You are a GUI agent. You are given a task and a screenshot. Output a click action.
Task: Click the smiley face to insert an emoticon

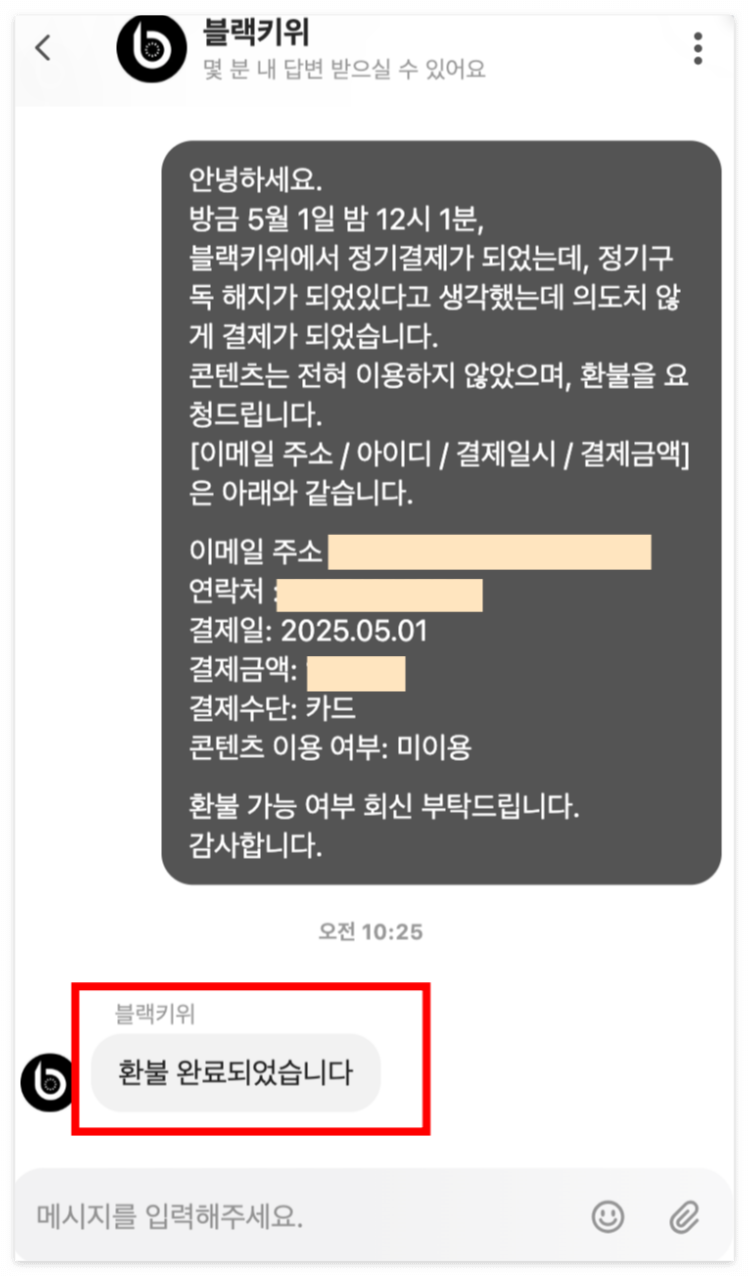pyautogui.click(x=608, y=1216)
